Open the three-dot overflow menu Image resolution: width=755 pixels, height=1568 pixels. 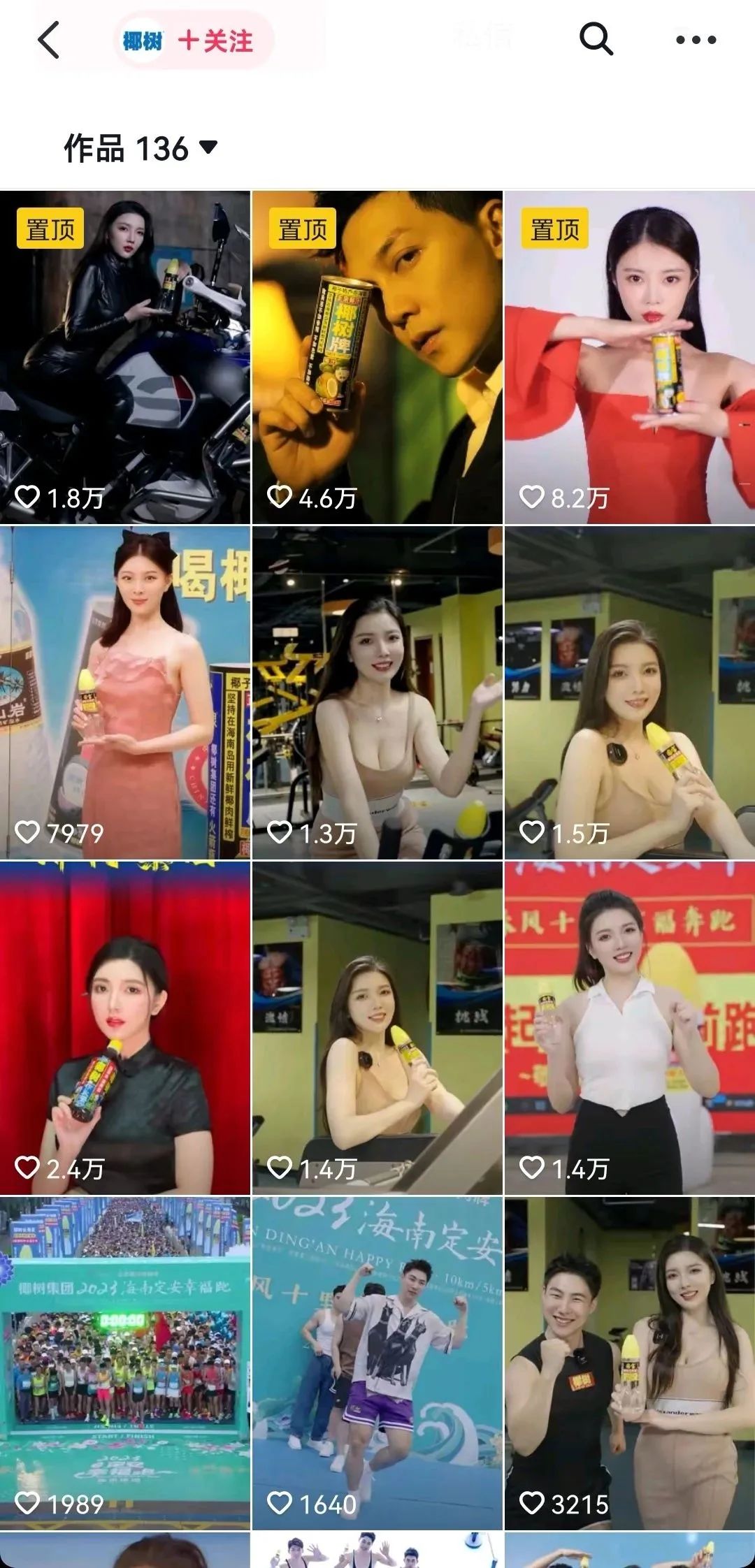696,40
